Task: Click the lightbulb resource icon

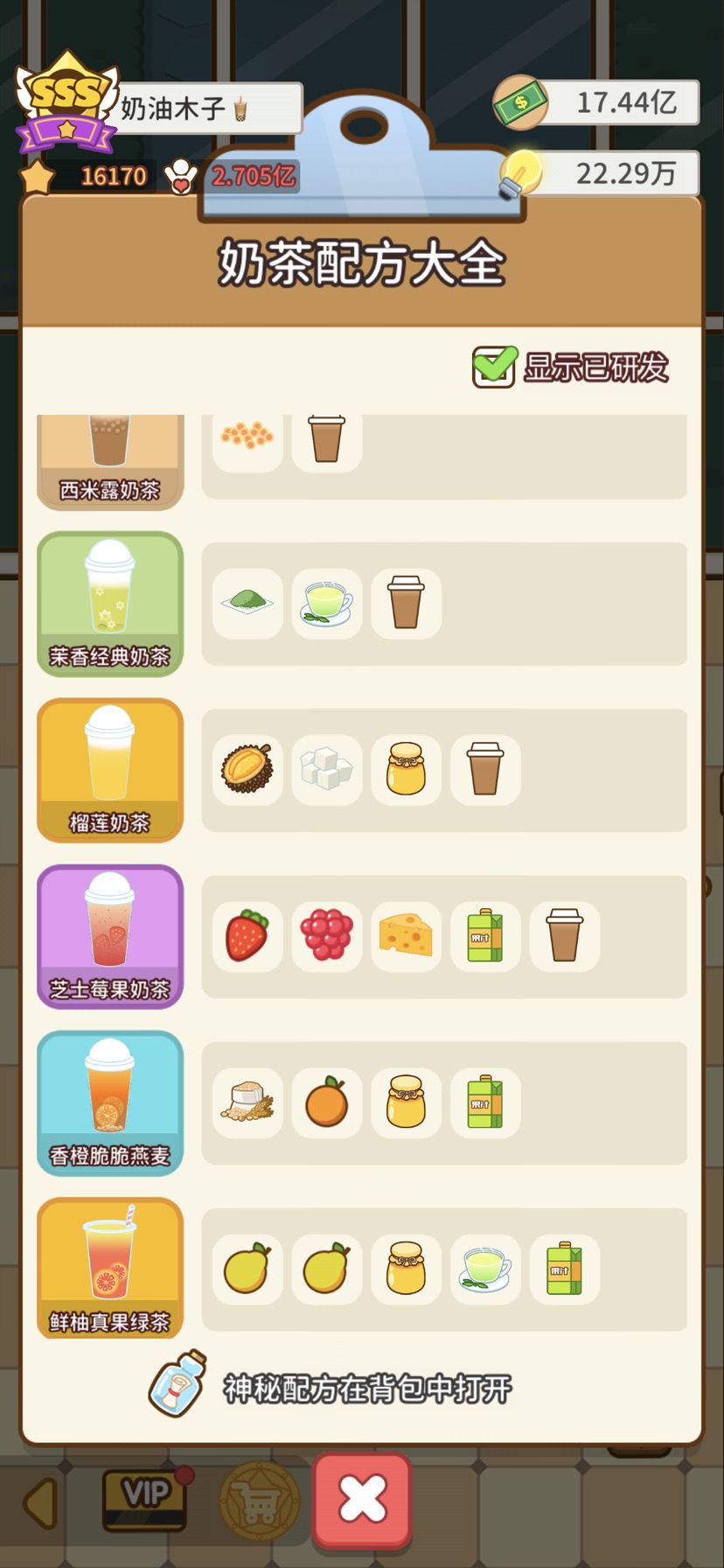Action: click(x=522, y=171)
